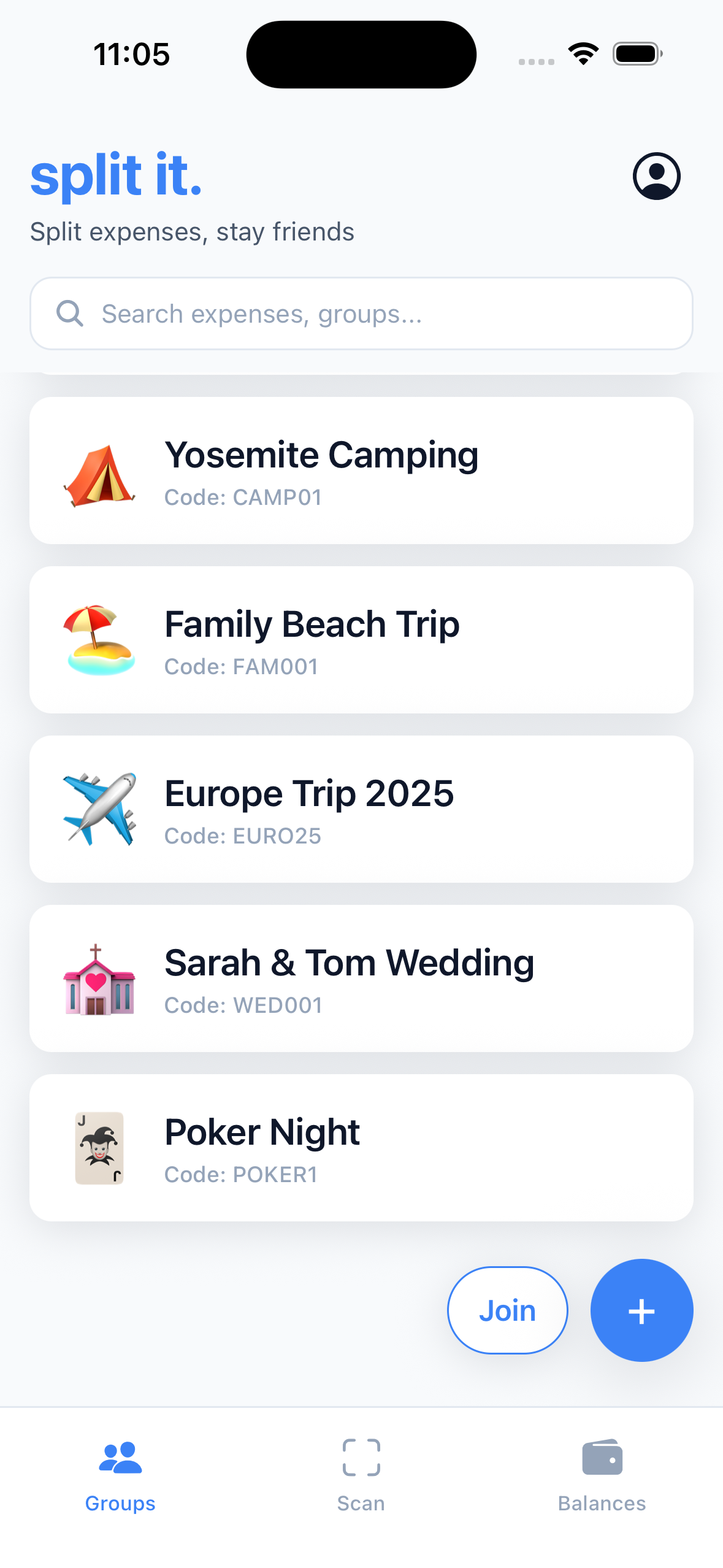Screen dimensions: 723x1568
Task: Select the Europe Trip airplane icon
Action: (x=100, y=809)
